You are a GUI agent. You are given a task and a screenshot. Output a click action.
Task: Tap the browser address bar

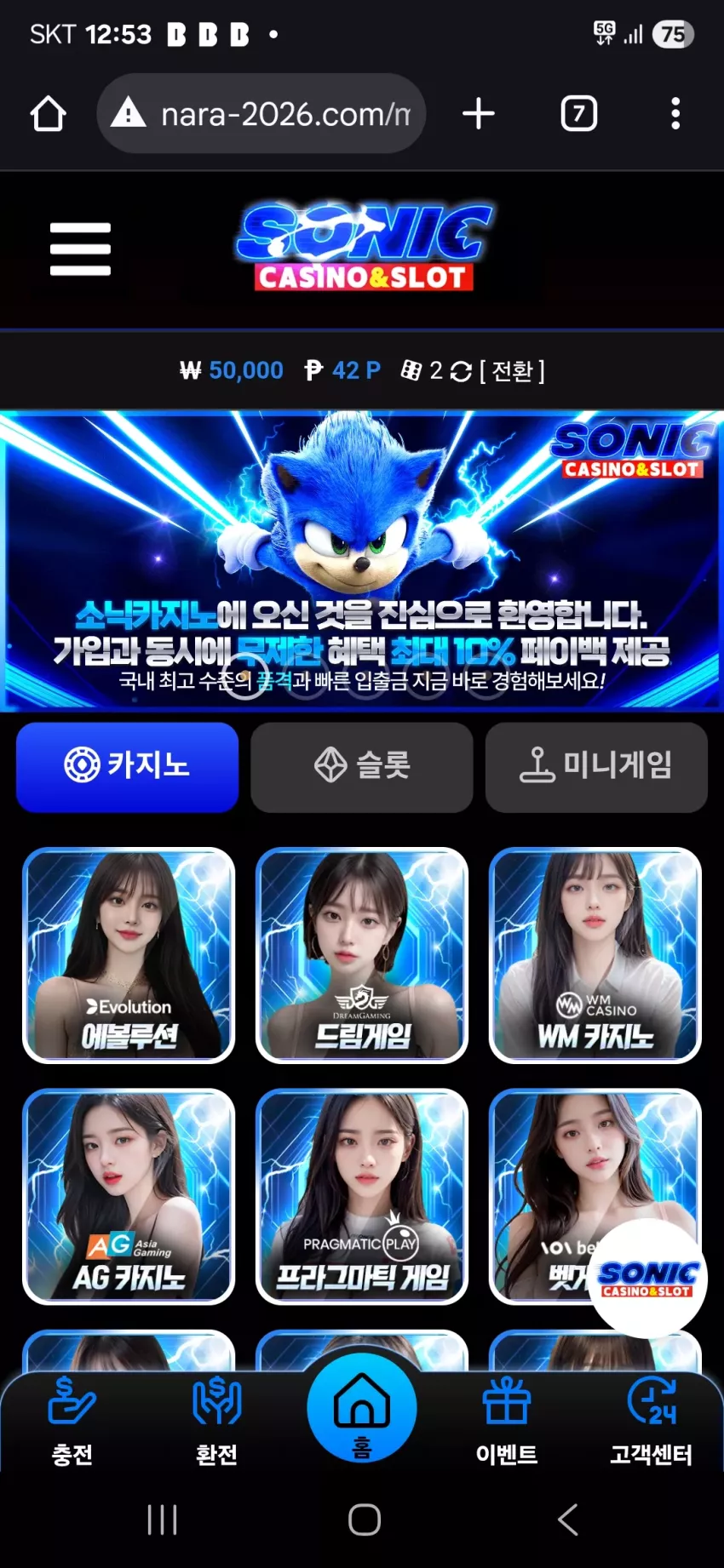tap(261, 113)
